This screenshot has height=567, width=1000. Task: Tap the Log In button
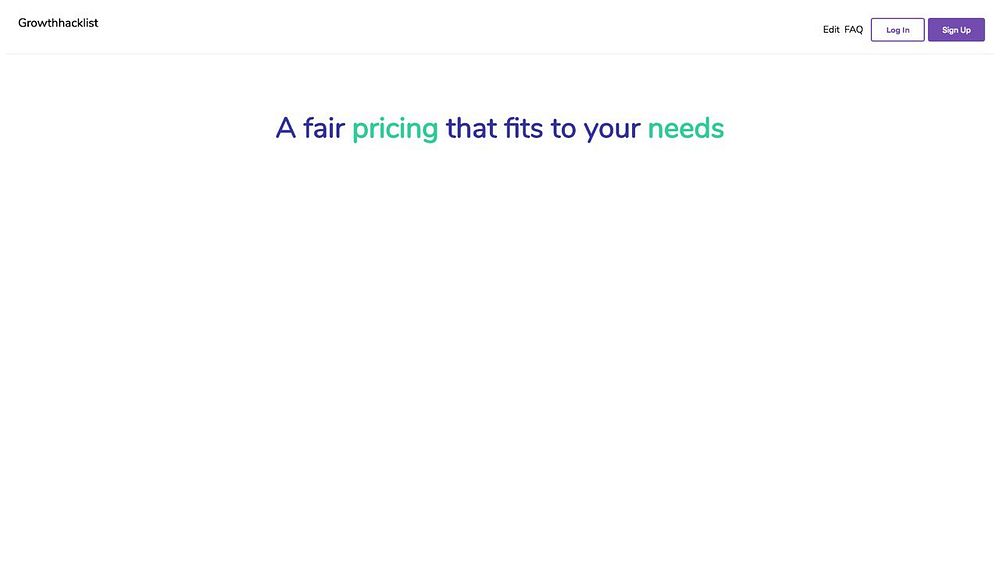coord(897,30)
